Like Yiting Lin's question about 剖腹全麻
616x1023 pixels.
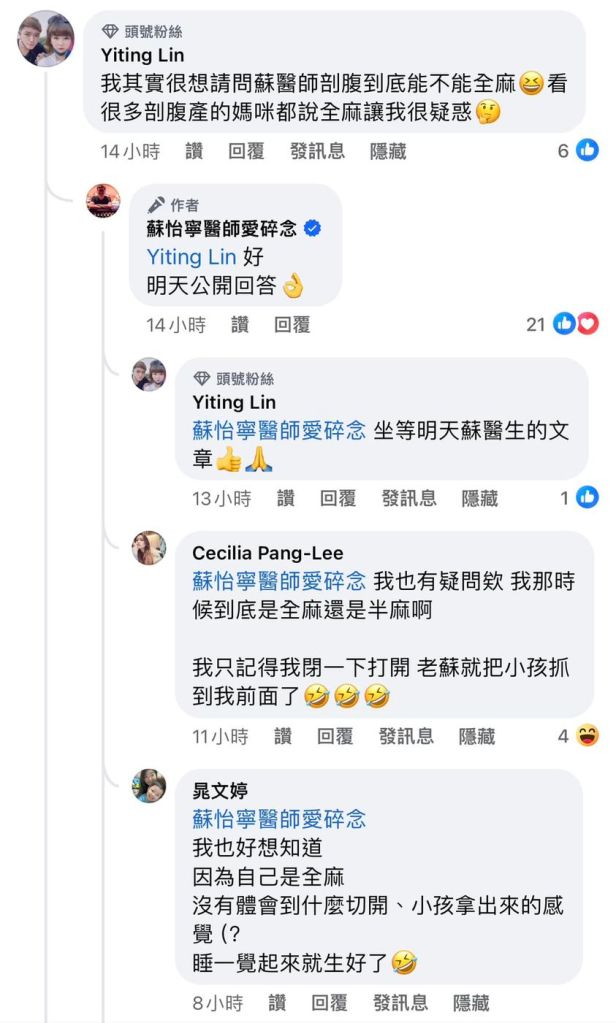point(194,151)
